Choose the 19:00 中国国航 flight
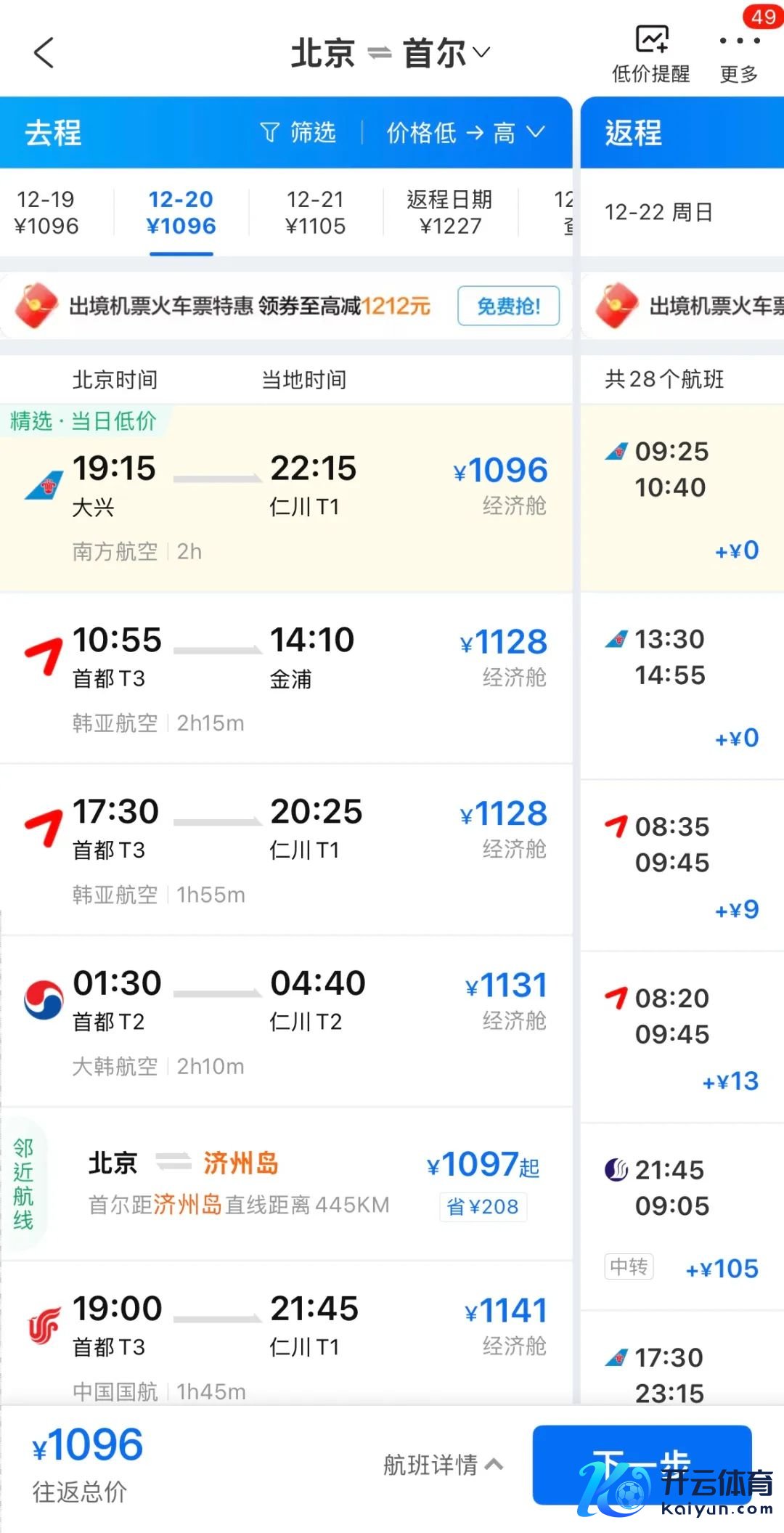Viewport: 784px width, 1533px height. click(286, 1343)
